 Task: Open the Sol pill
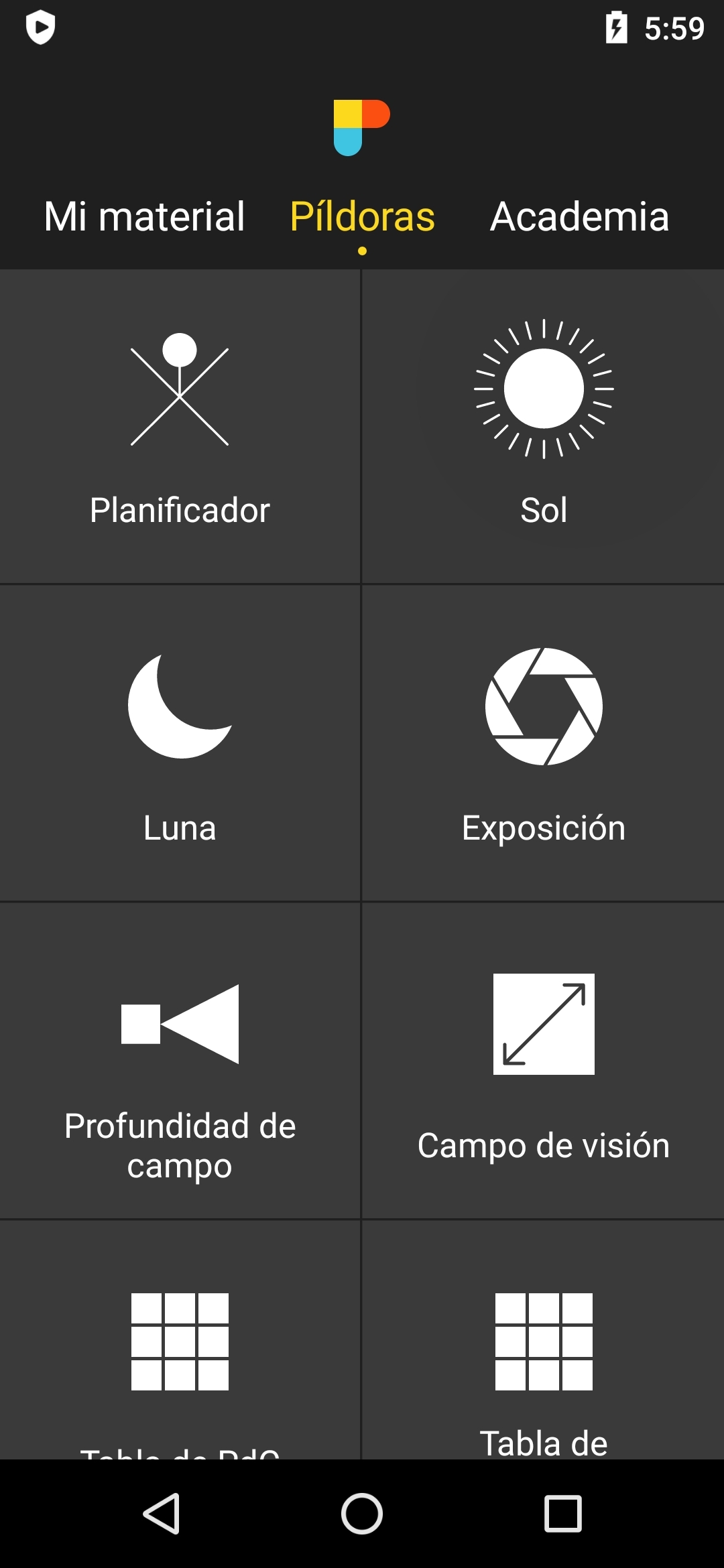pyautogui.click(x=543, y=426)
